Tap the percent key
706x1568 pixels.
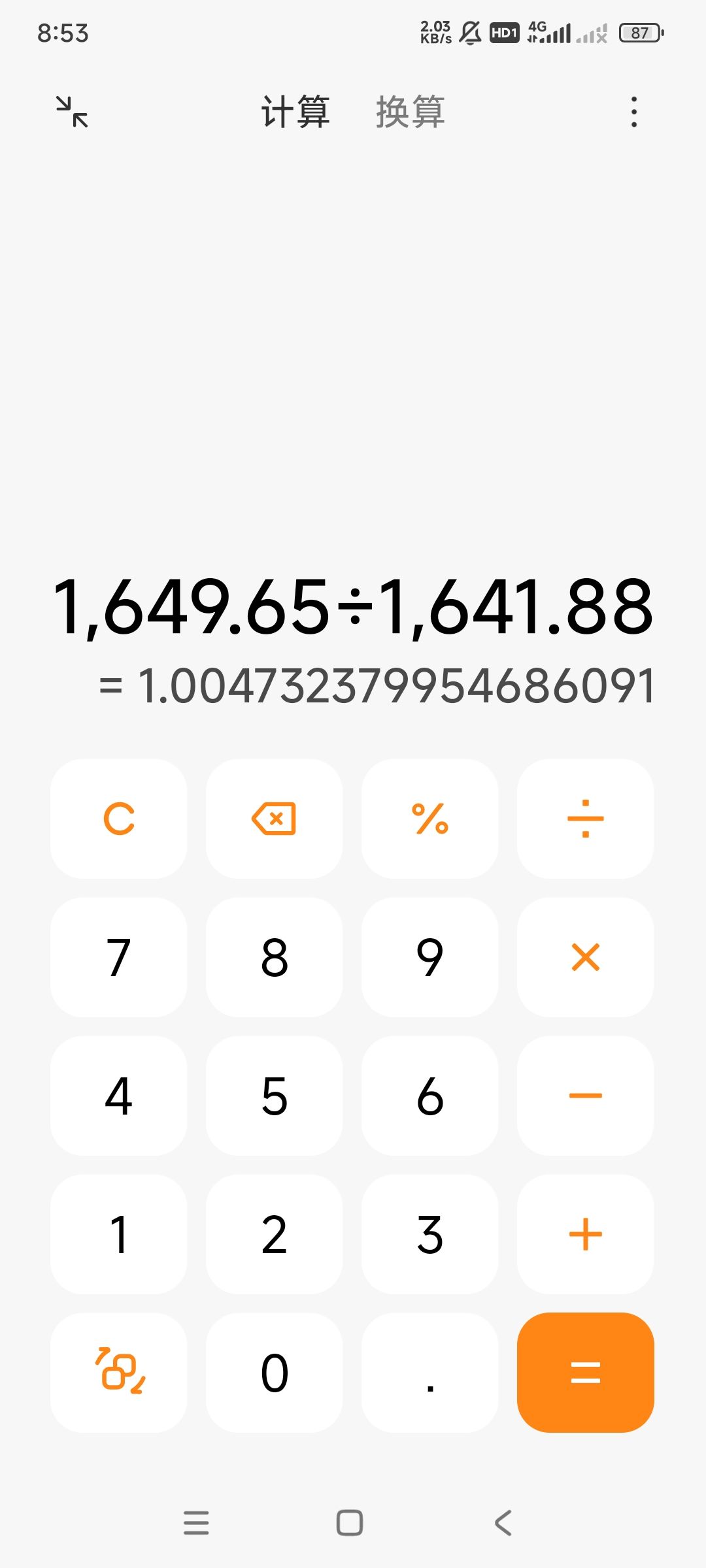pyautogui.click(x=429, y=819)
